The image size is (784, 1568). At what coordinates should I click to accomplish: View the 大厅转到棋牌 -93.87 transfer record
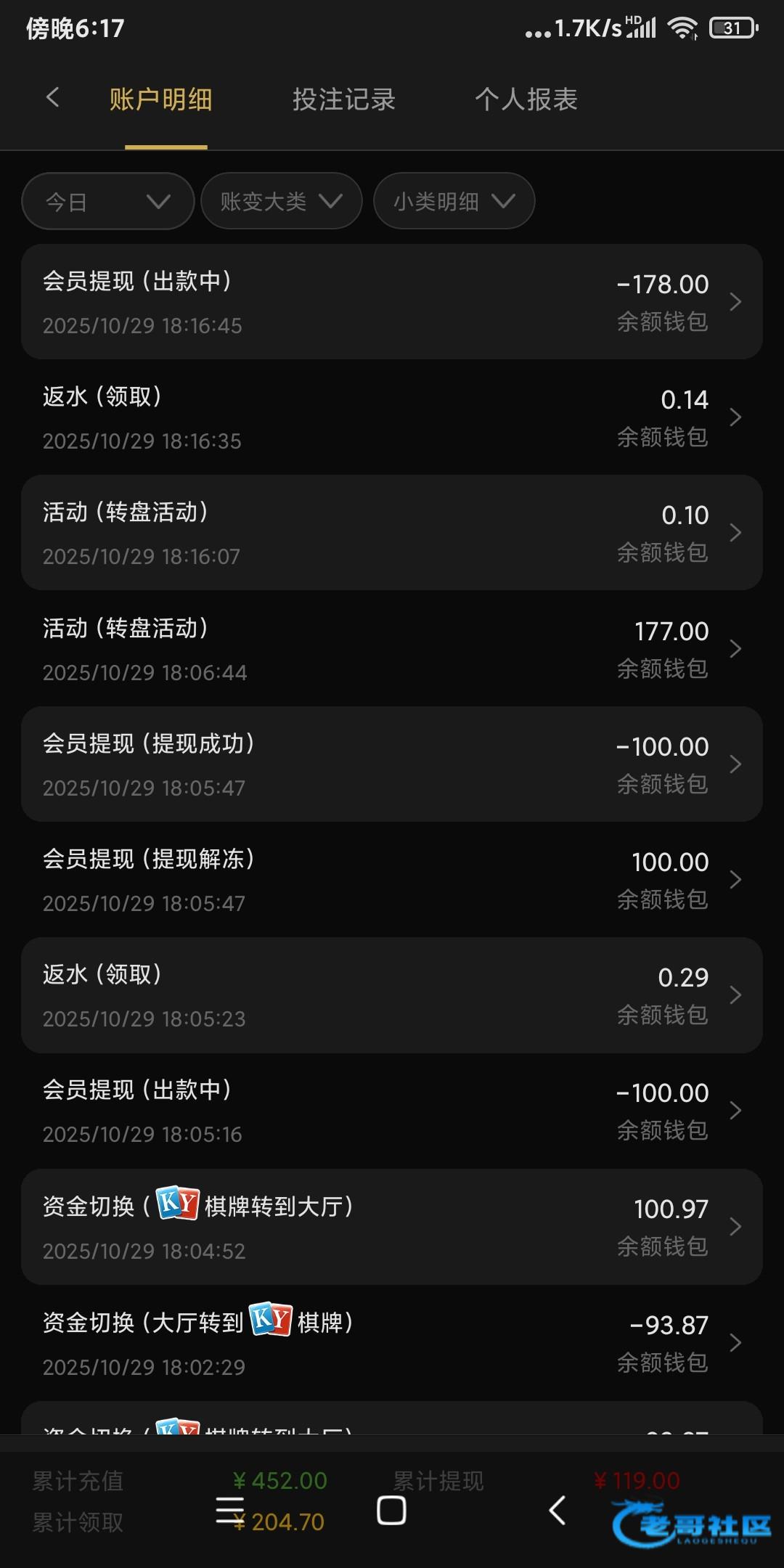(392, 1342)
